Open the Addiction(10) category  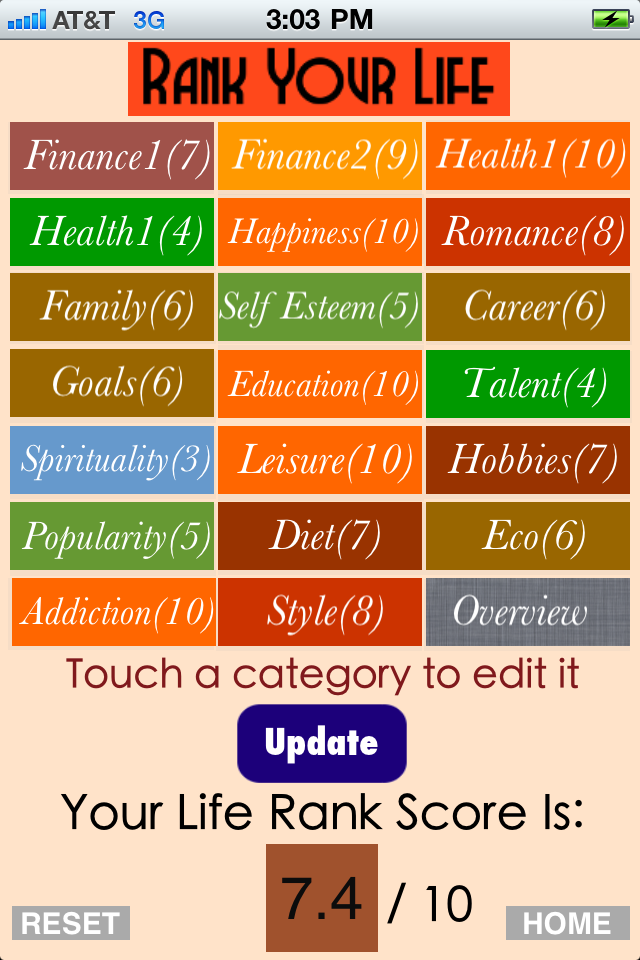pyautogui.click(x=114, y=612)
